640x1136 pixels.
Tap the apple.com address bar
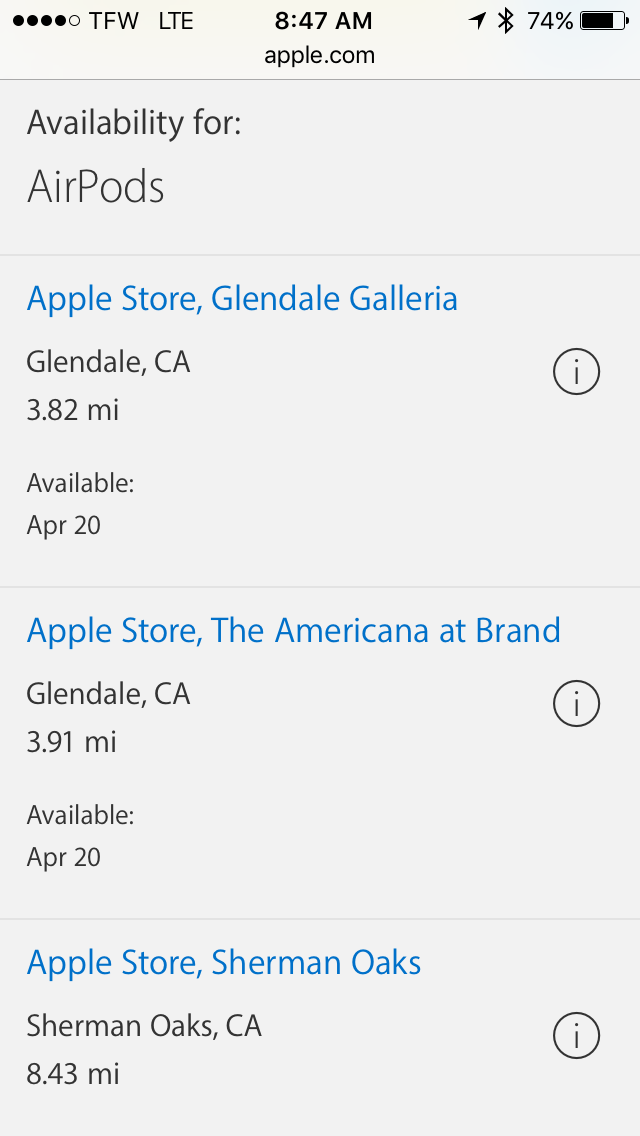[x=320, y=55]
